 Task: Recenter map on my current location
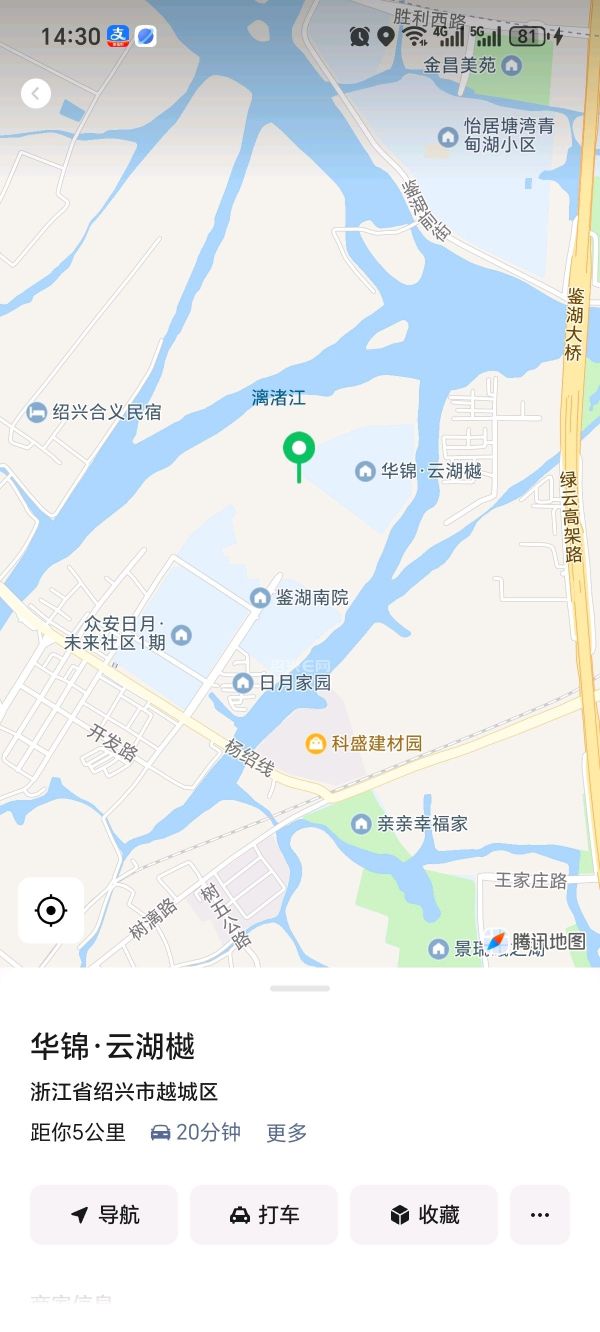(x=51, y=910)
